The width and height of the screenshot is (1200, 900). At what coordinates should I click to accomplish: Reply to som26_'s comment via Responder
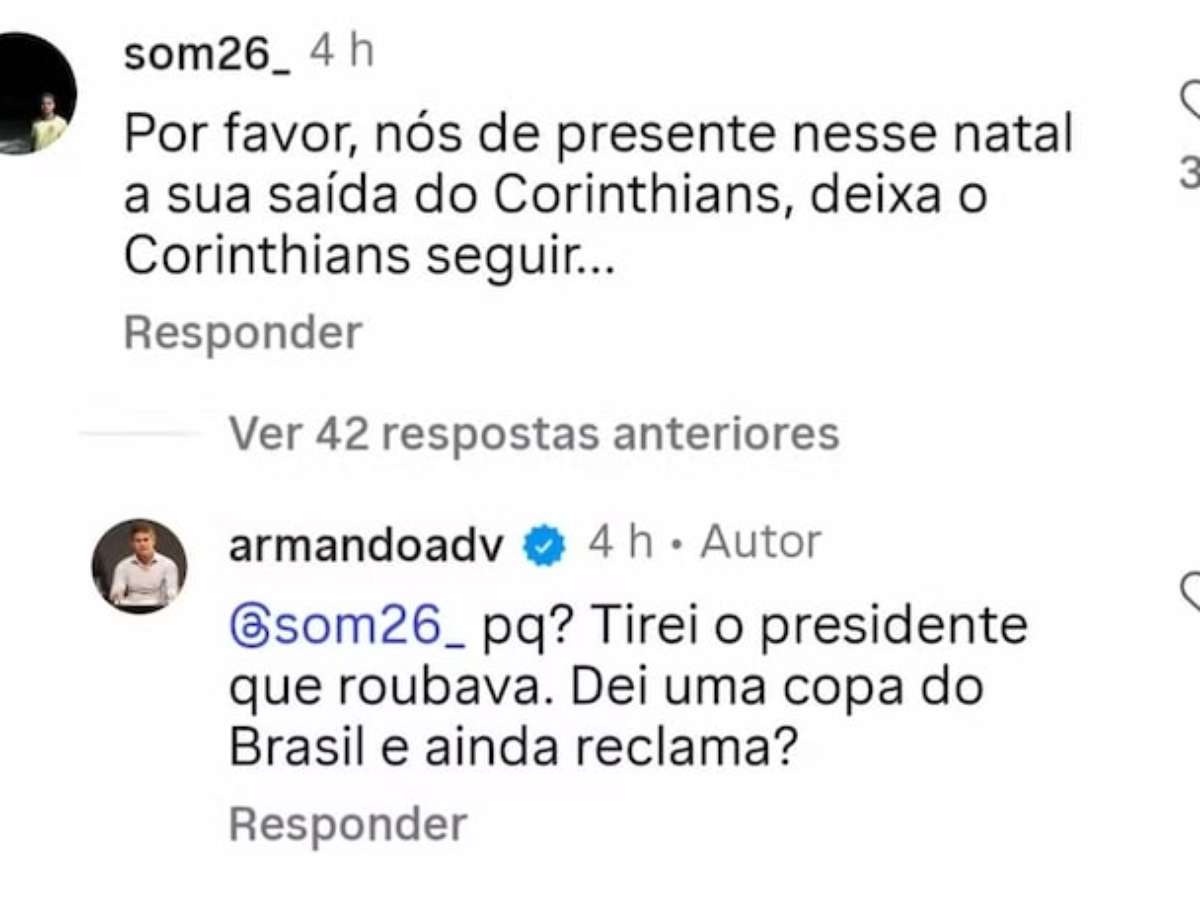243,332
